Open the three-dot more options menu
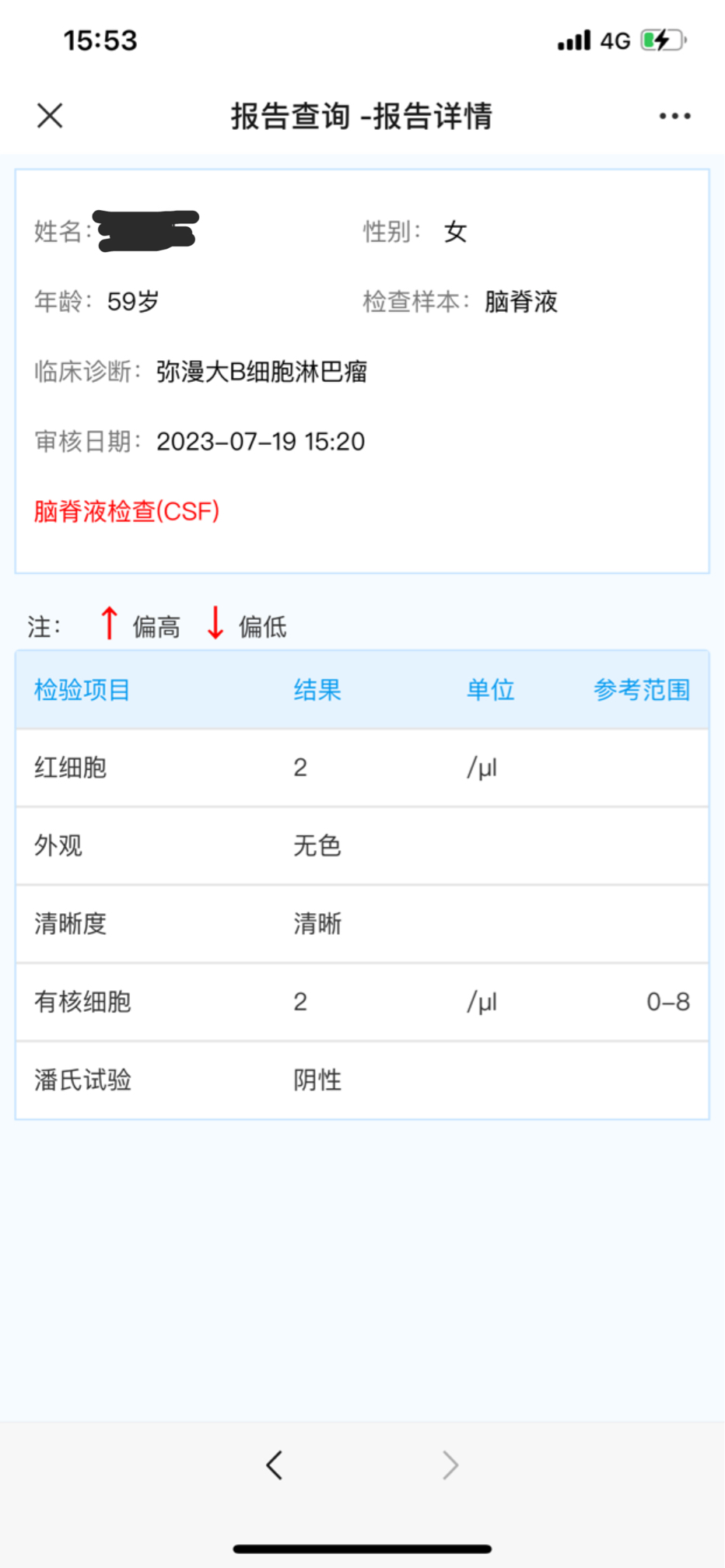The image size is (725, 1568). (x=674, y=116)
